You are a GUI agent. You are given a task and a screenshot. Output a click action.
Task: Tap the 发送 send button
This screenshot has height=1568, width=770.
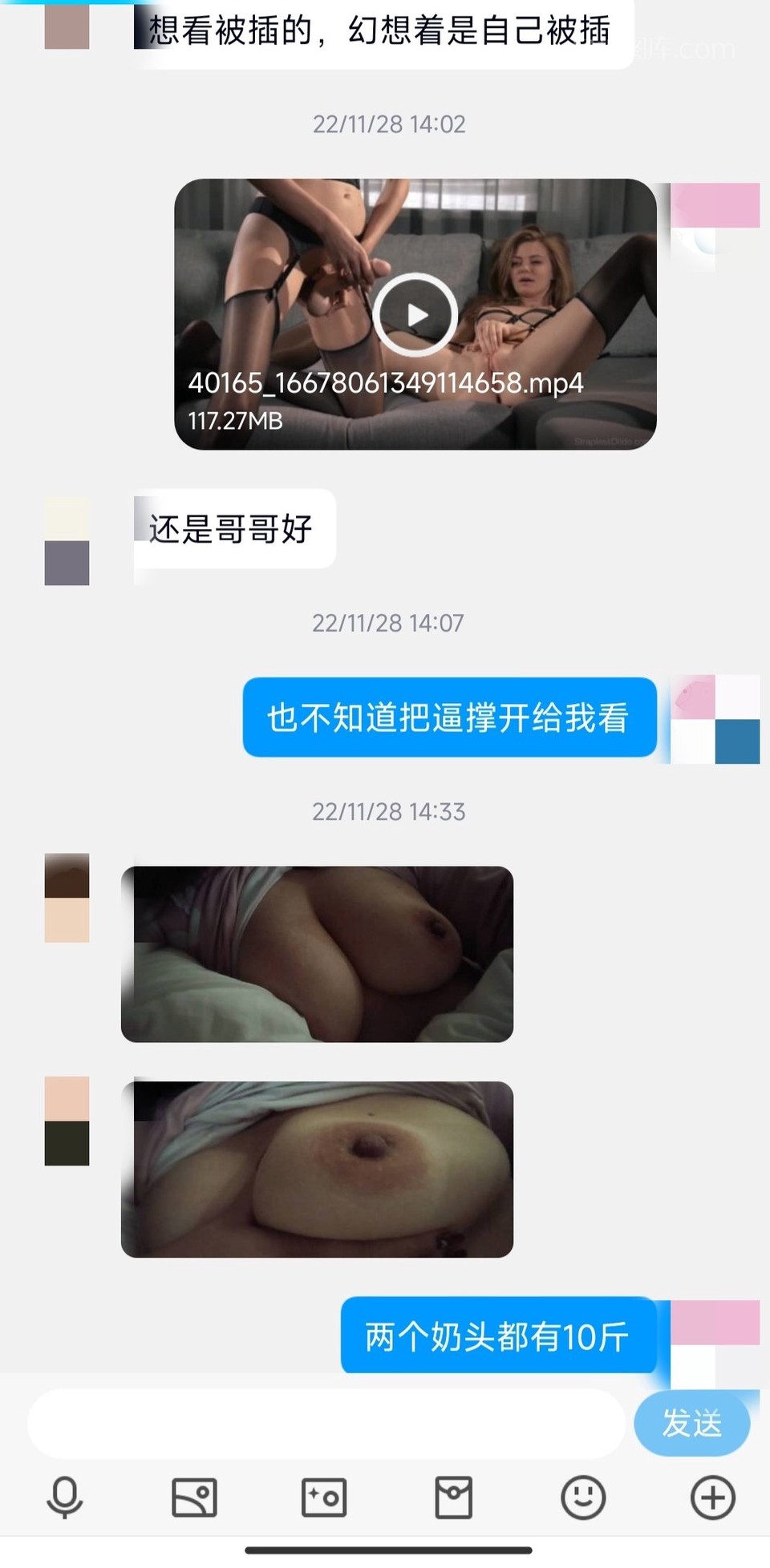pos(691,1424)
